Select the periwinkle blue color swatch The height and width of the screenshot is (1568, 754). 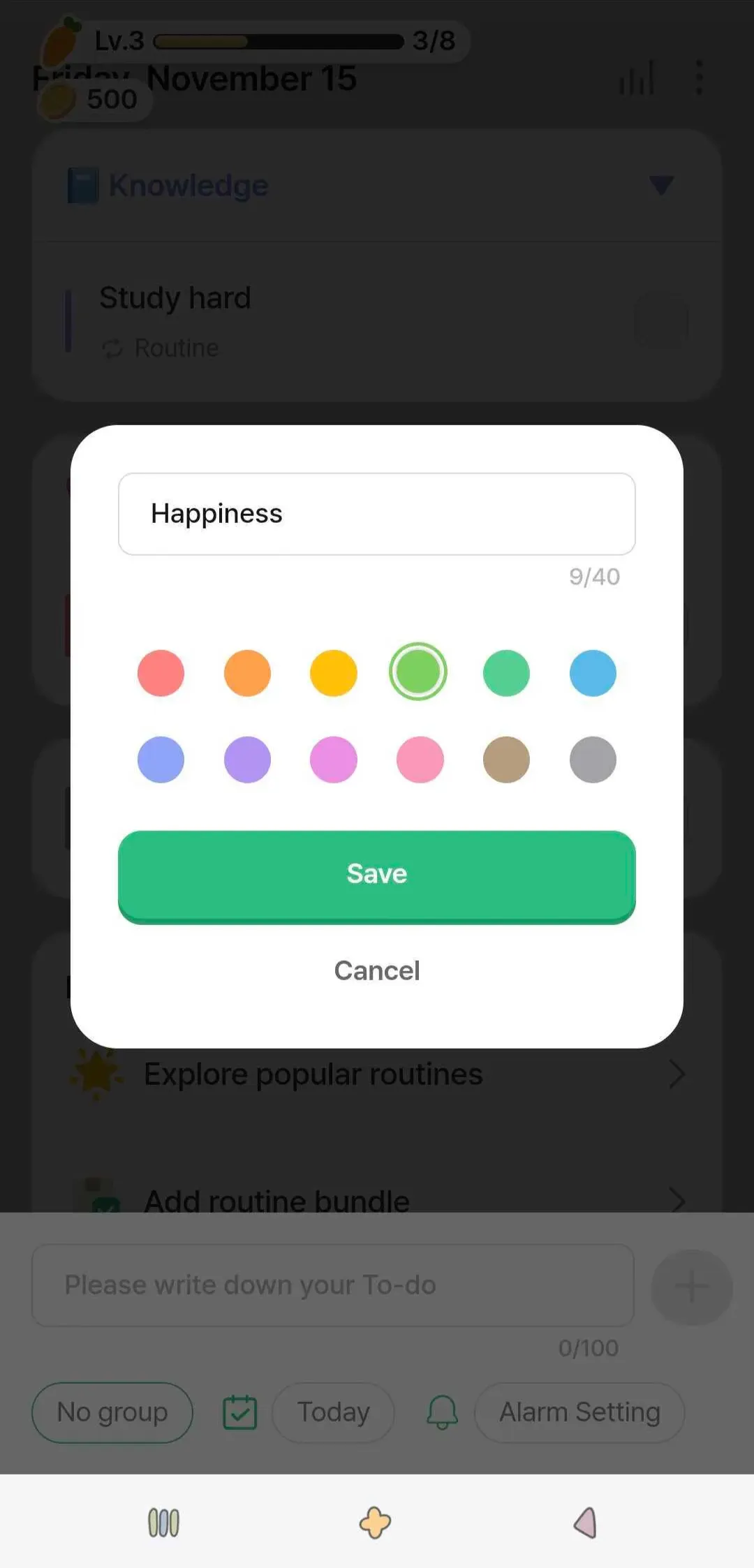[x=161, y=760]
